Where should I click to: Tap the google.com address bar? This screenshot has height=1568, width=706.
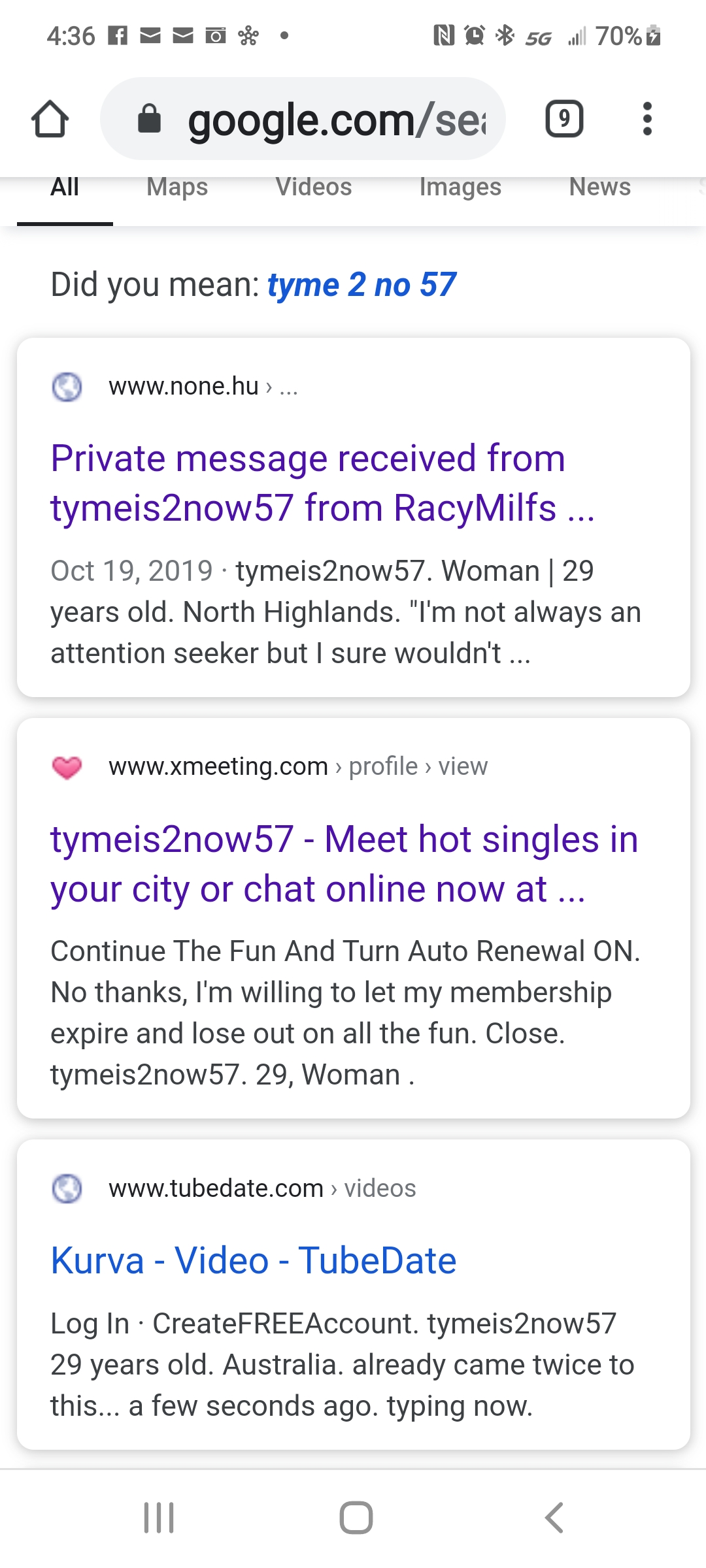click(303, 119)
